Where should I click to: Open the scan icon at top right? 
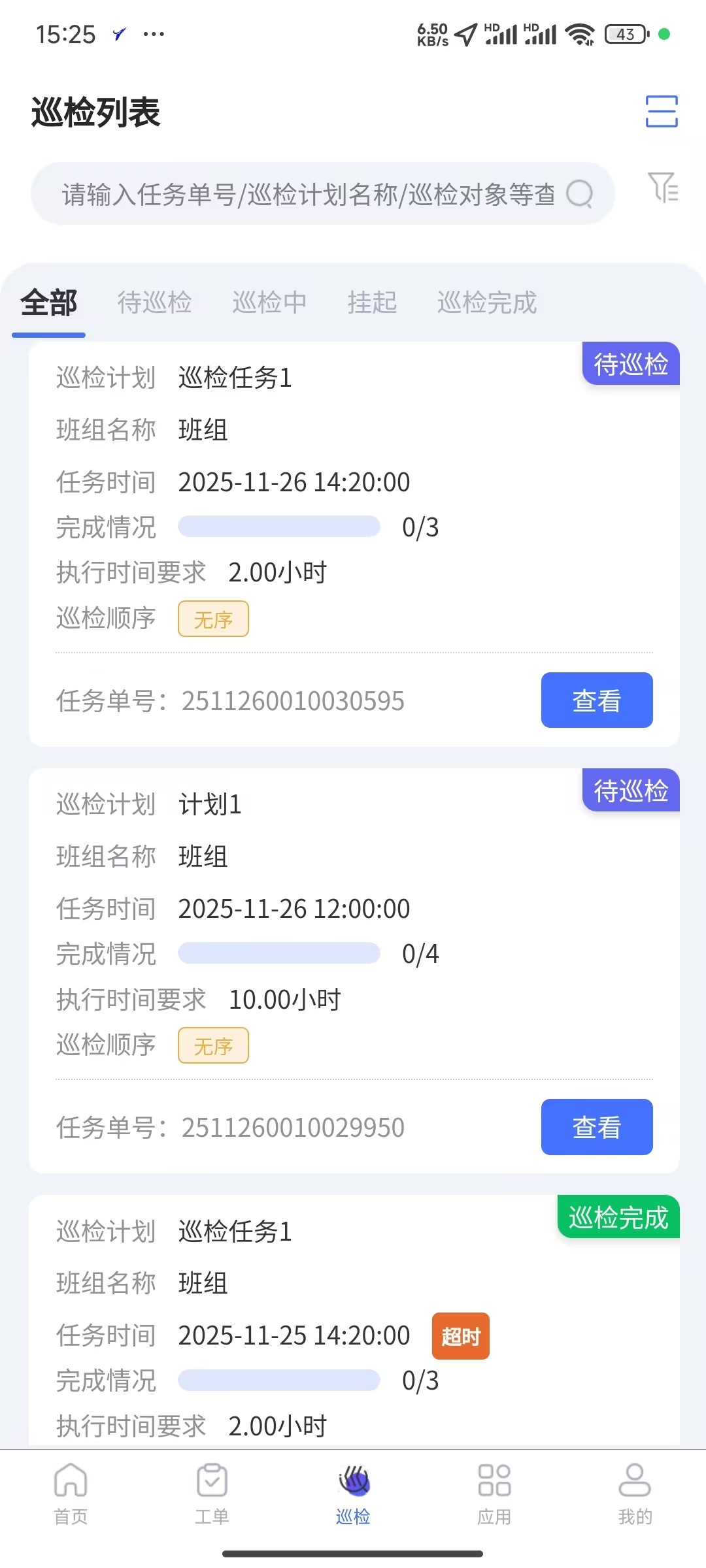tap(660, 112)
